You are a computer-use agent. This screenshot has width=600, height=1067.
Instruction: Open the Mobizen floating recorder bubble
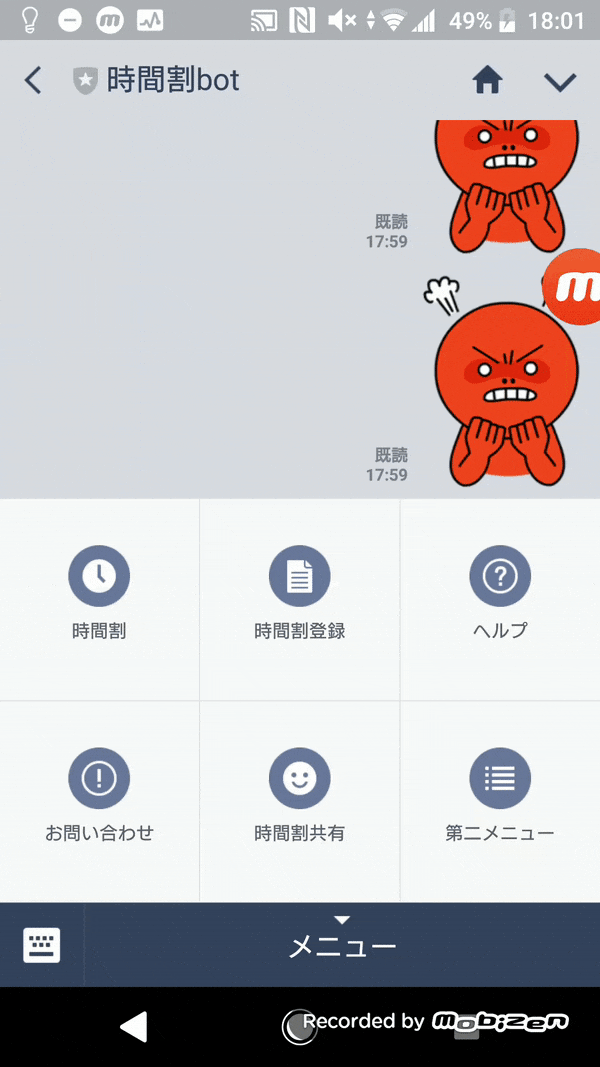(x=575, y=287)
